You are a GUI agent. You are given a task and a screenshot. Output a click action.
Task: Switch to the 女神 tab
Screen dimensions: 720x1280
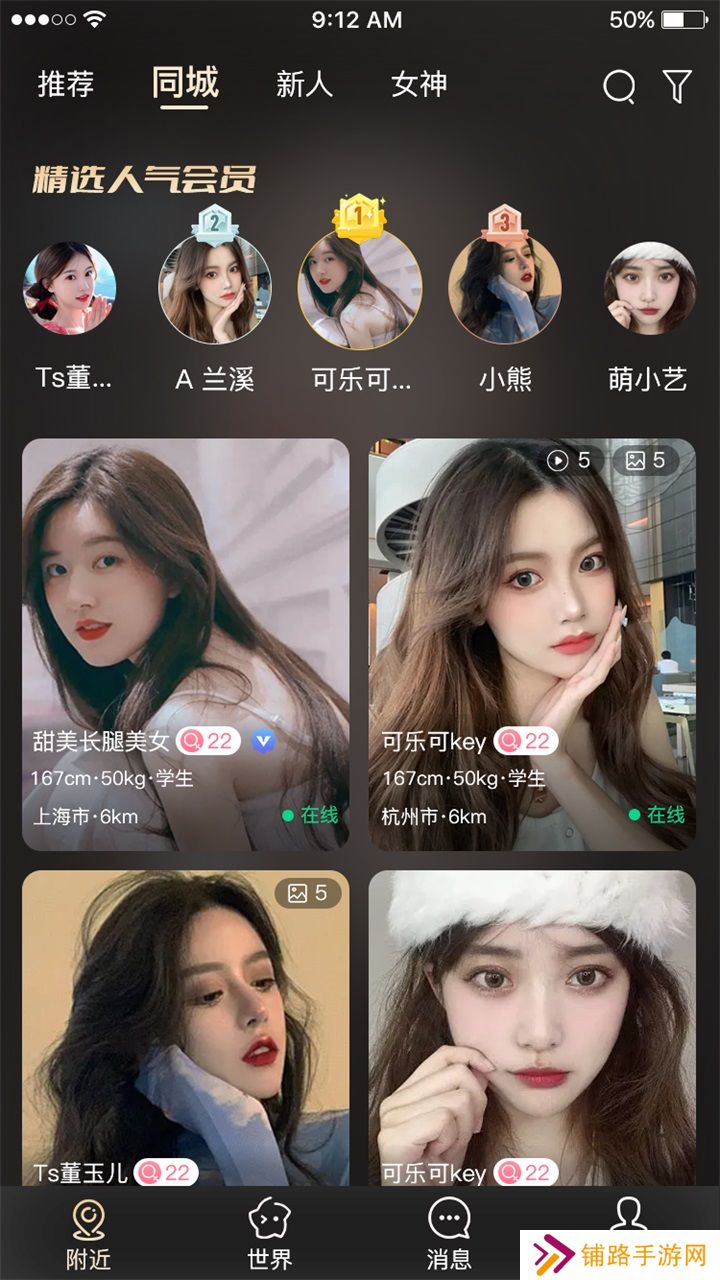(x=419, y=86)
